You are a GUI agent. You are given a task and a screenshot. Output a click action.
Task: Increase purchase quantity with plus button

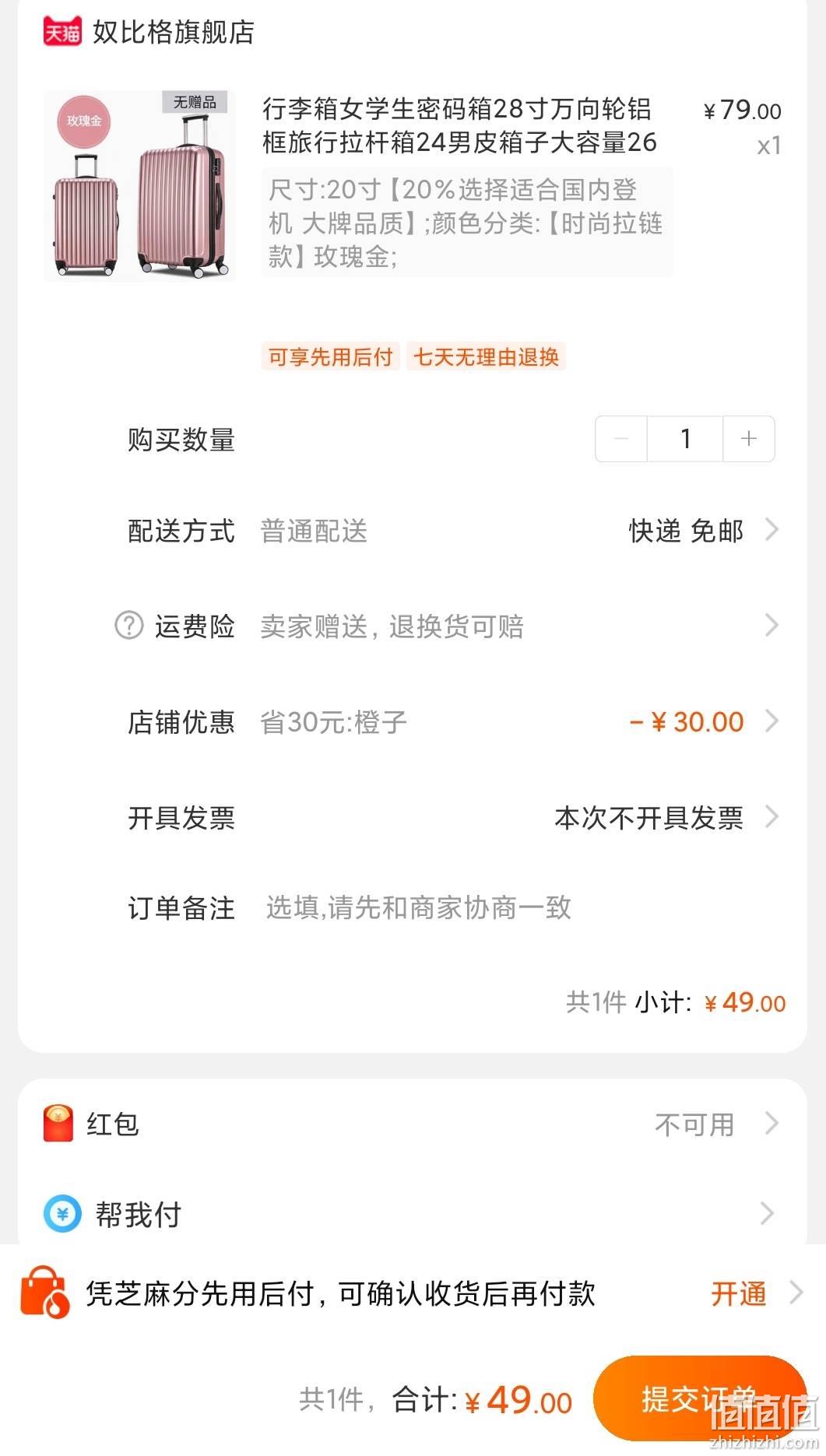749,439
